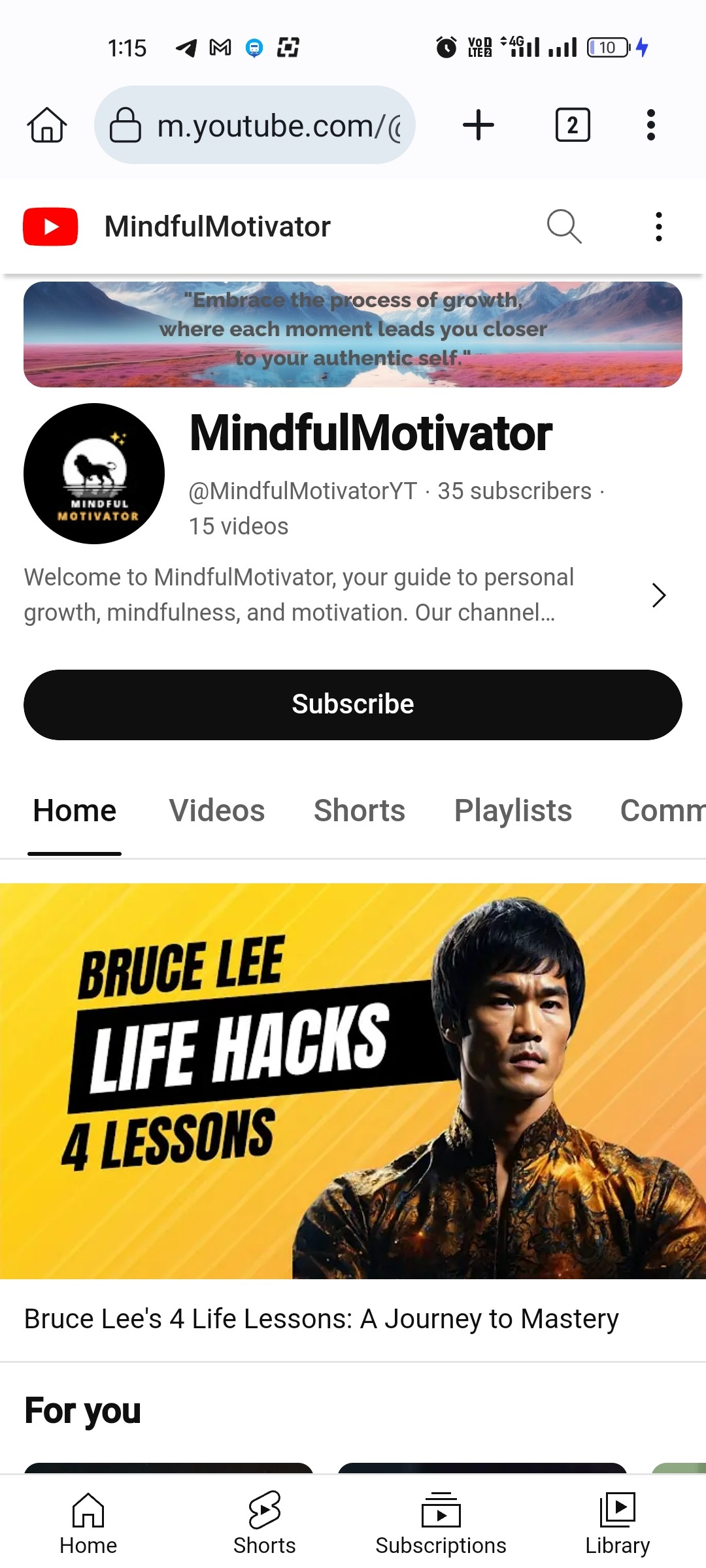This screenshot has width=706, height=1568.
Task: Switch to the Videos channel tab
Action: point(217,811)
